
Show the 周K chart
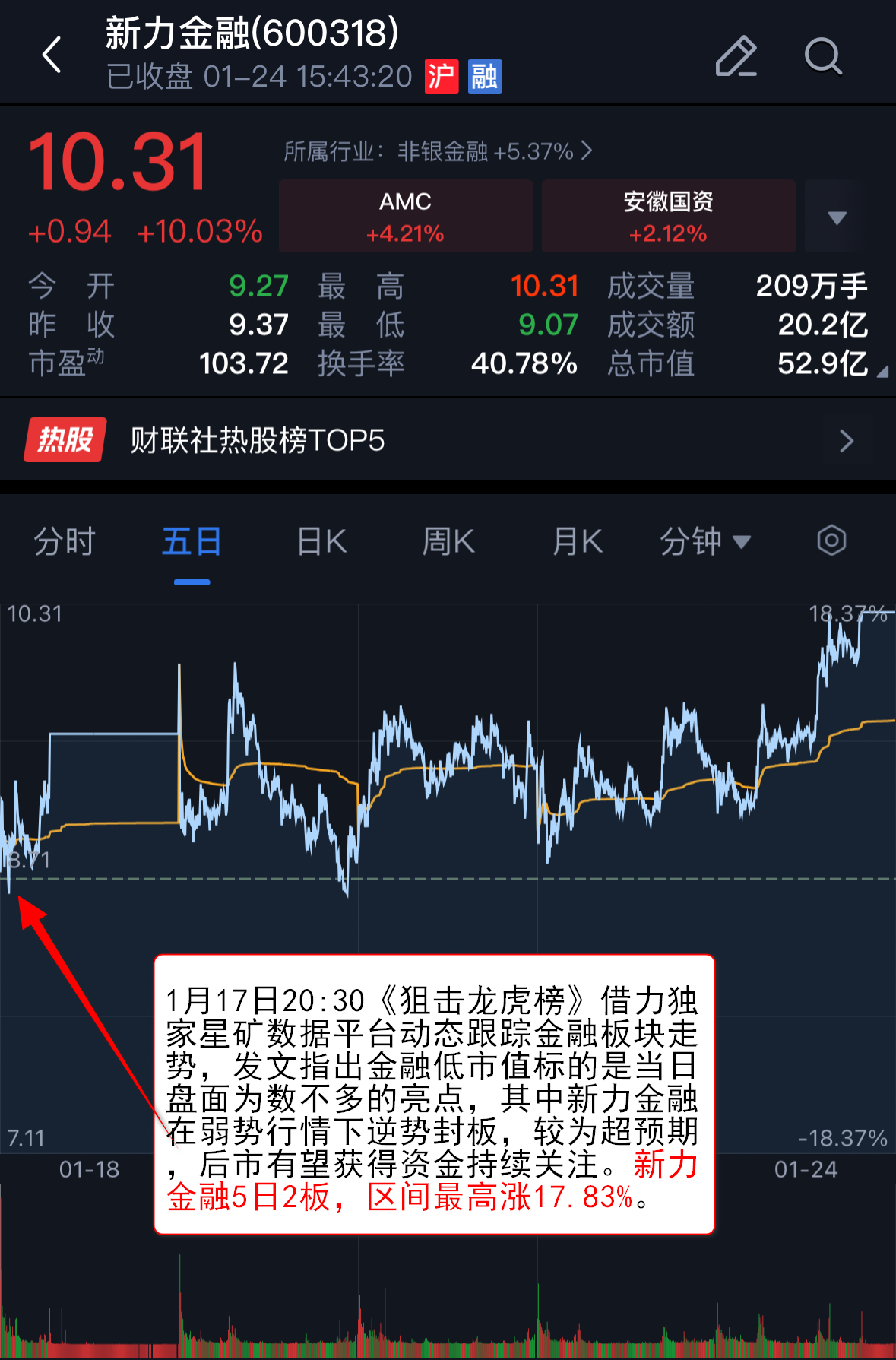(x=448, y=542)
